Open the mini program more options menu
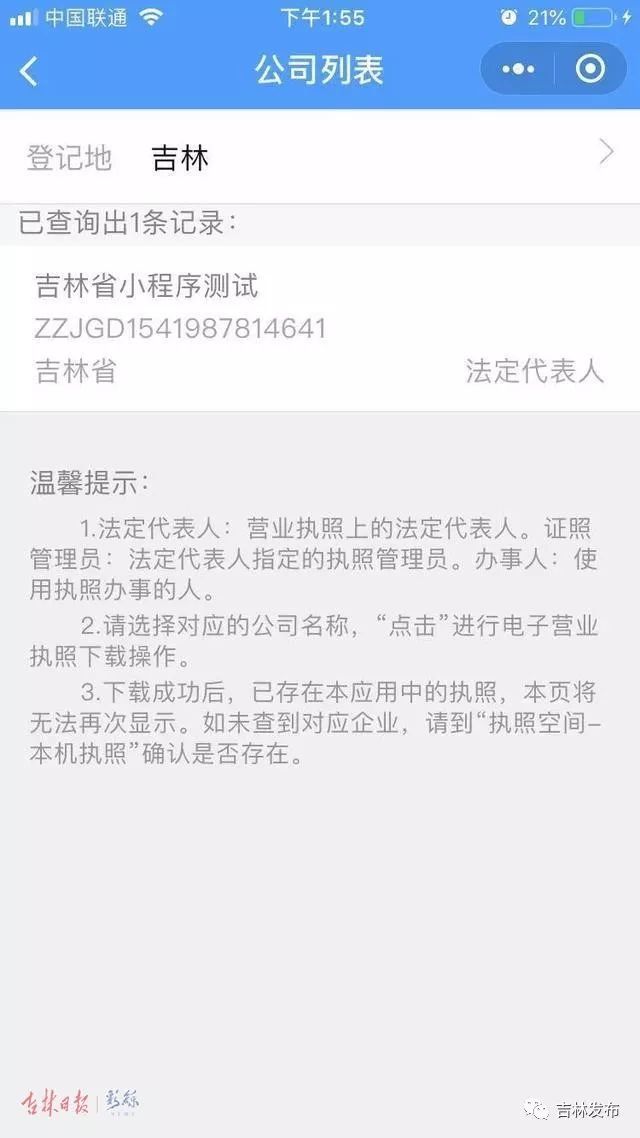640x1138 pixels. (518, 70)
